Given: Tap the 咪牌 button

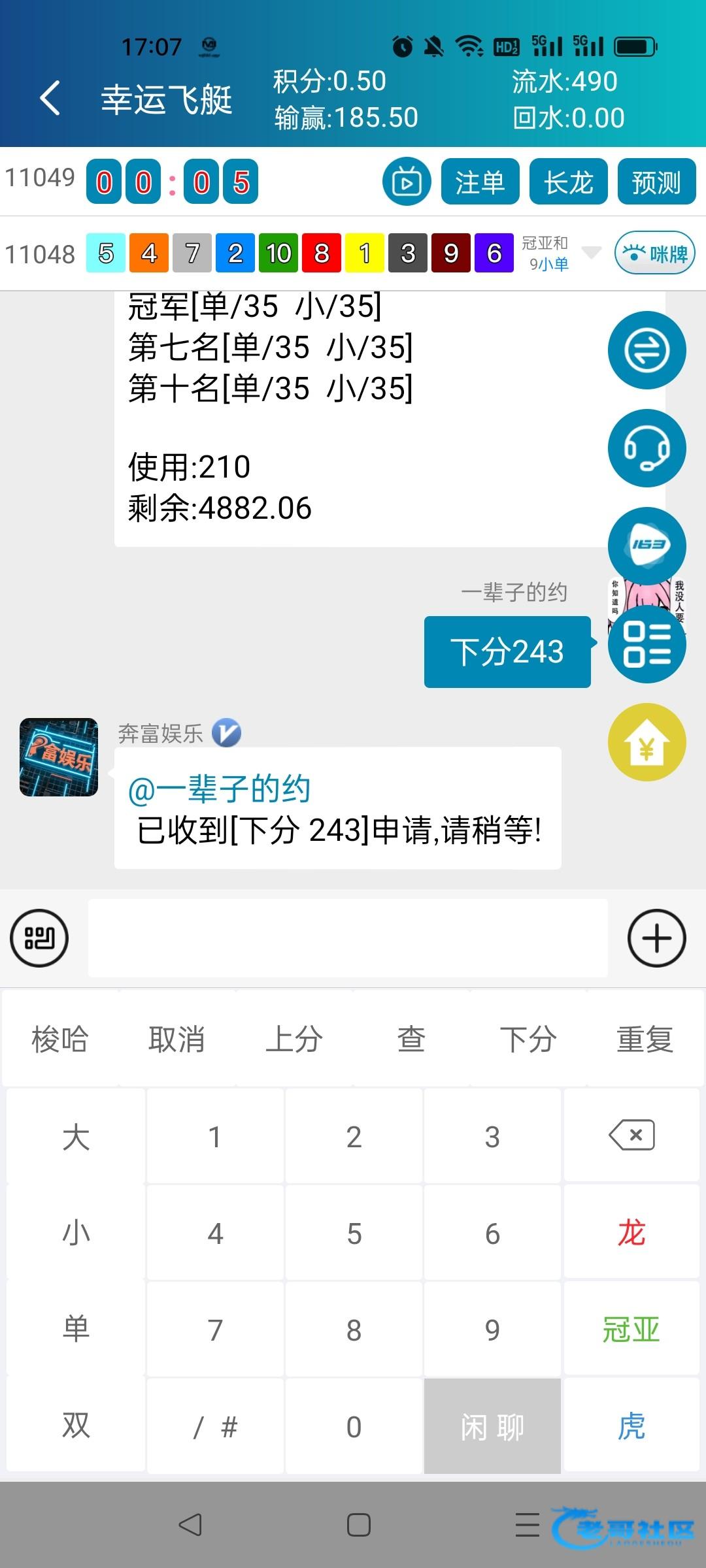Looking at the screenshot, I should [654, 253].
